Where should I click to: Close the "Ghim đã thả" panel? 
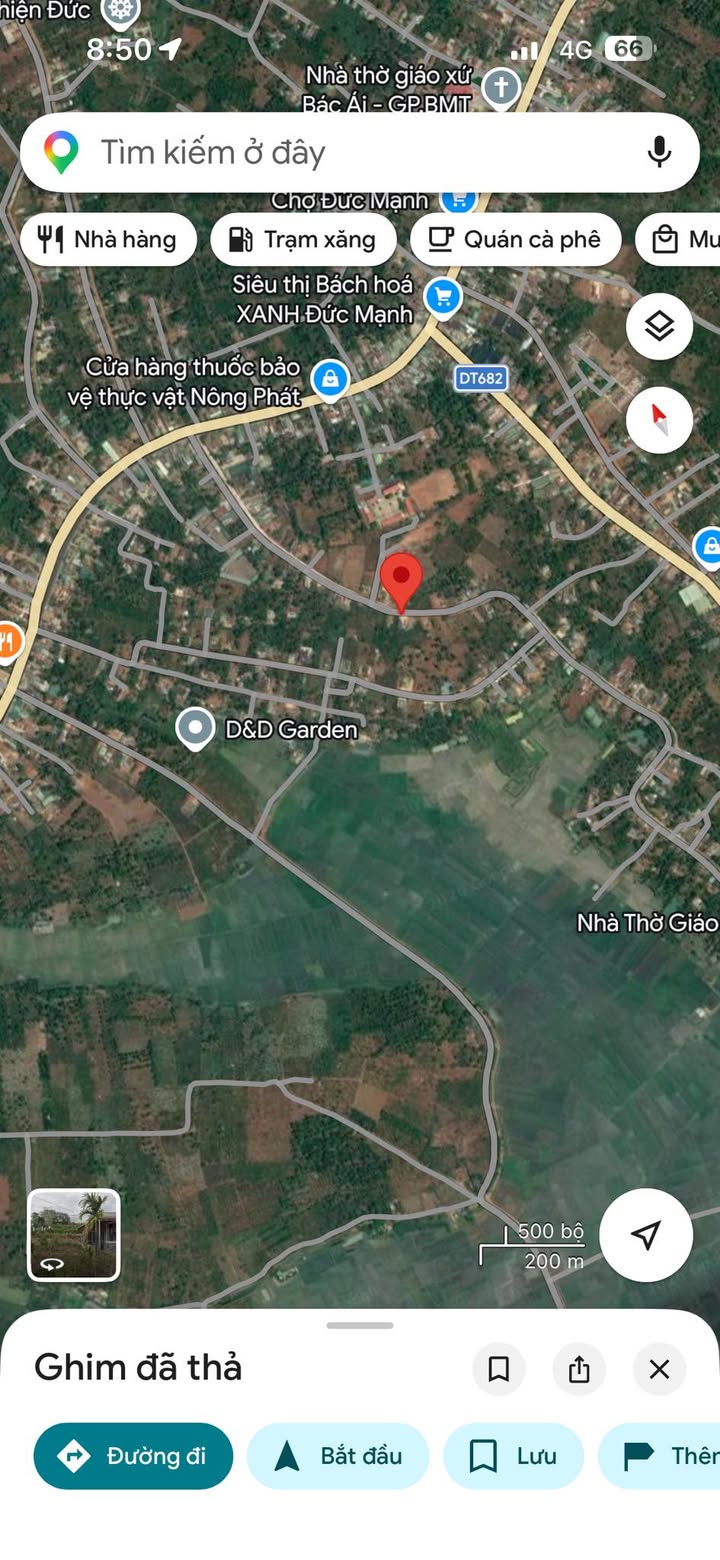pos(659,1369)
